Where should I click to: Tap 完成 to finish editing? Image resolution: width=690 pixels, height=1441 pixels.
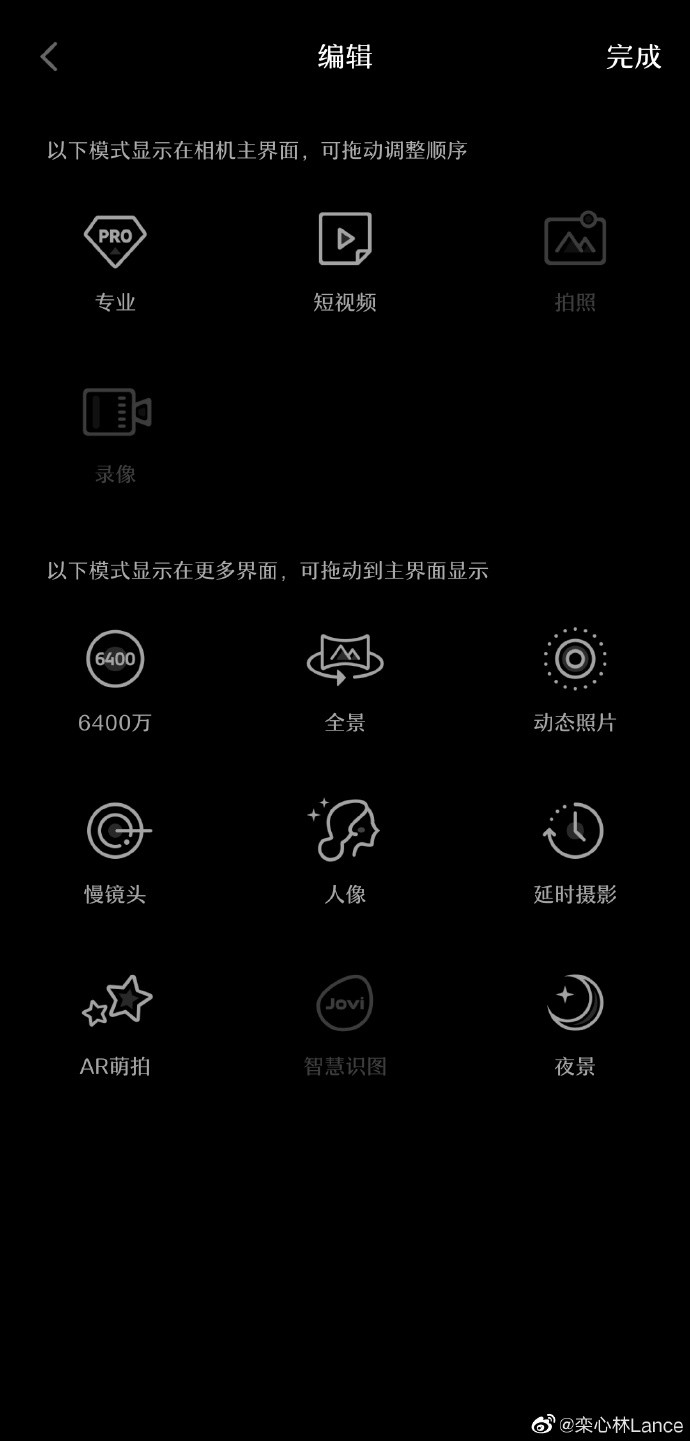[x=633, y=57]
